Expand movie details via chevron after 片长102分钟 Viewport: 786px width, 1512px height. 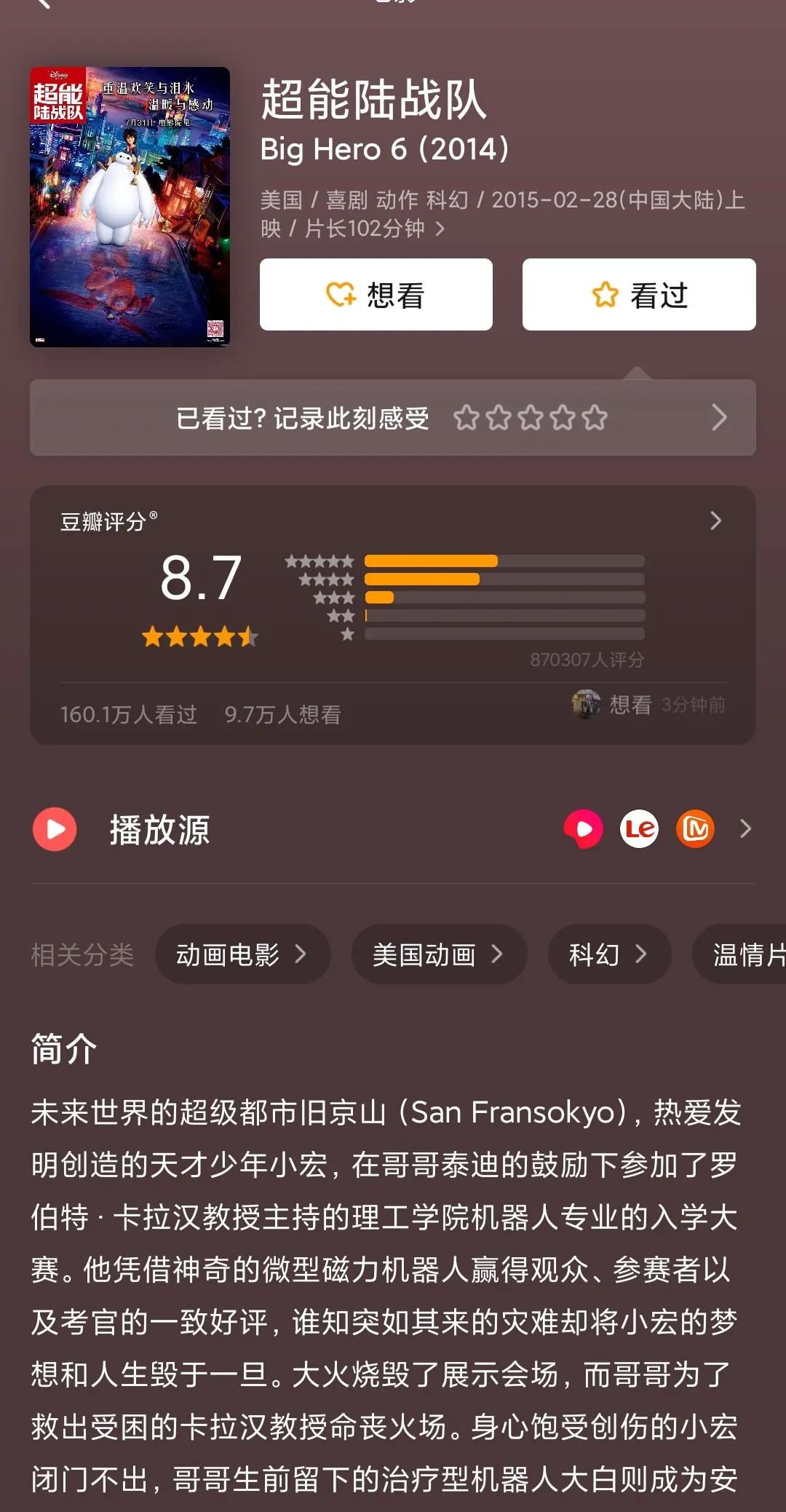point(440,229)
